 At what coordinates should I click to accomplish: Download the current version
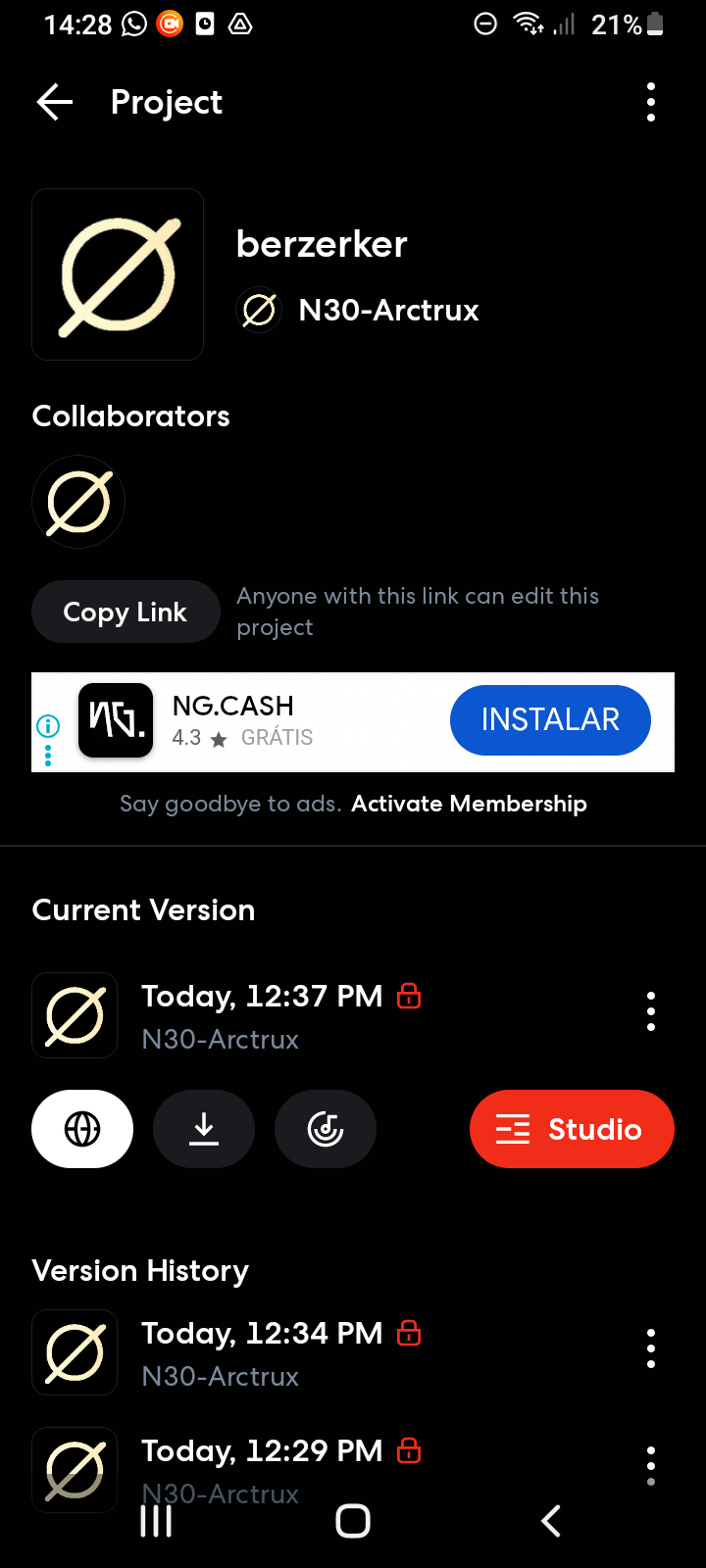click(204, 1129)
